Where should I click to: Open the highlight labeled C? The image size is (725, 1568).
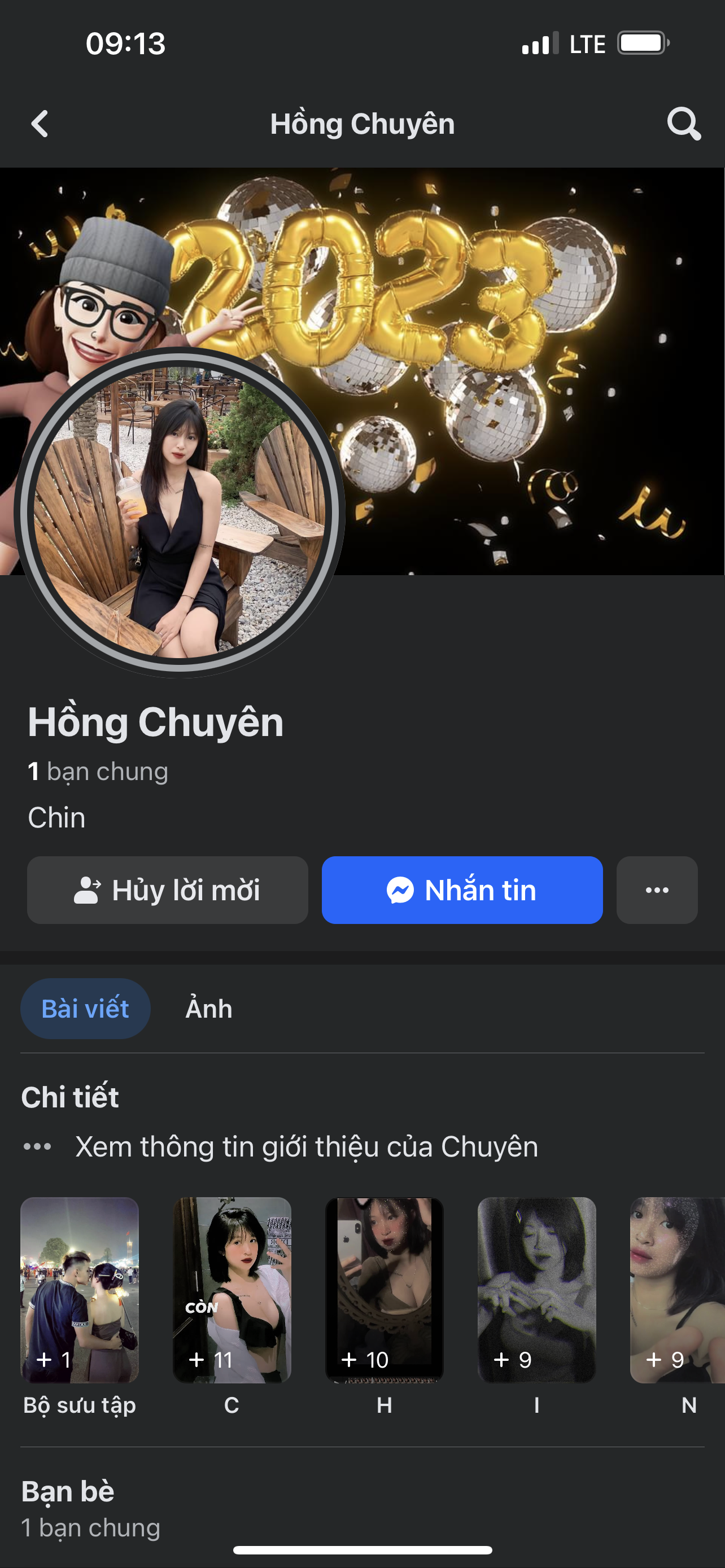point(232,1289)
